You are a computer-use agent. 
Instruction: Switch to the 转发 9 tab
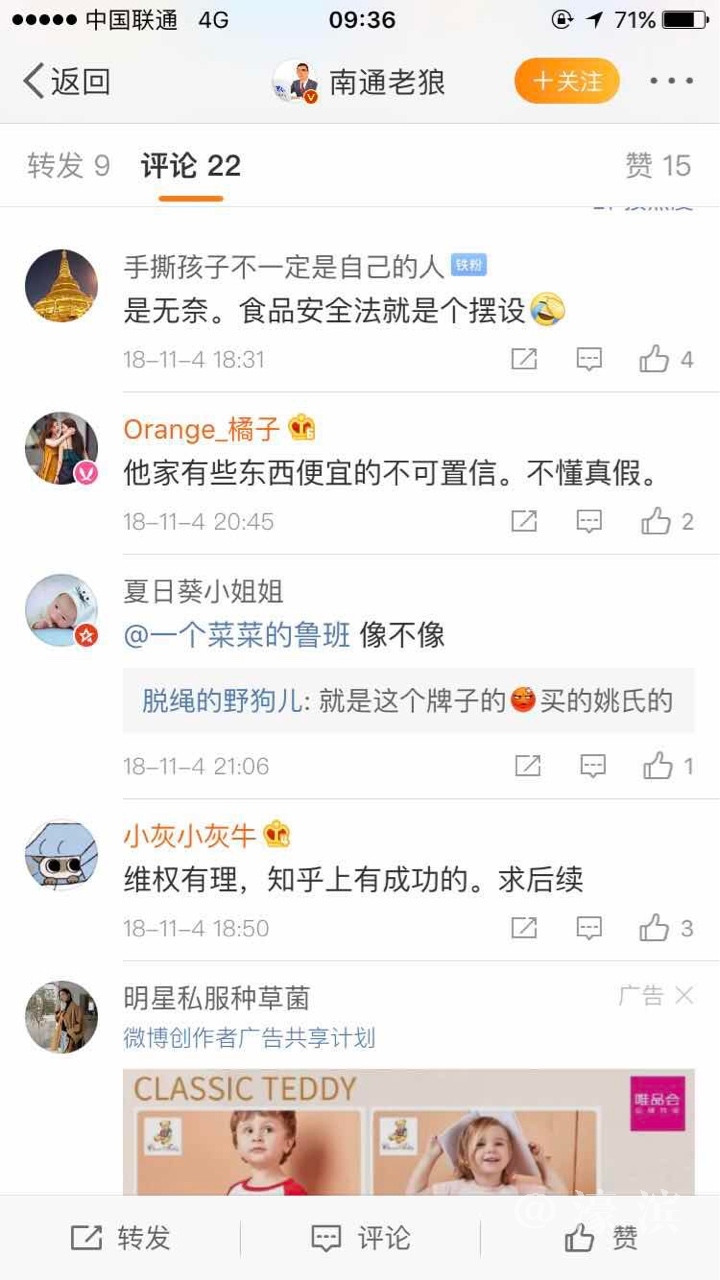pos(68,166)
